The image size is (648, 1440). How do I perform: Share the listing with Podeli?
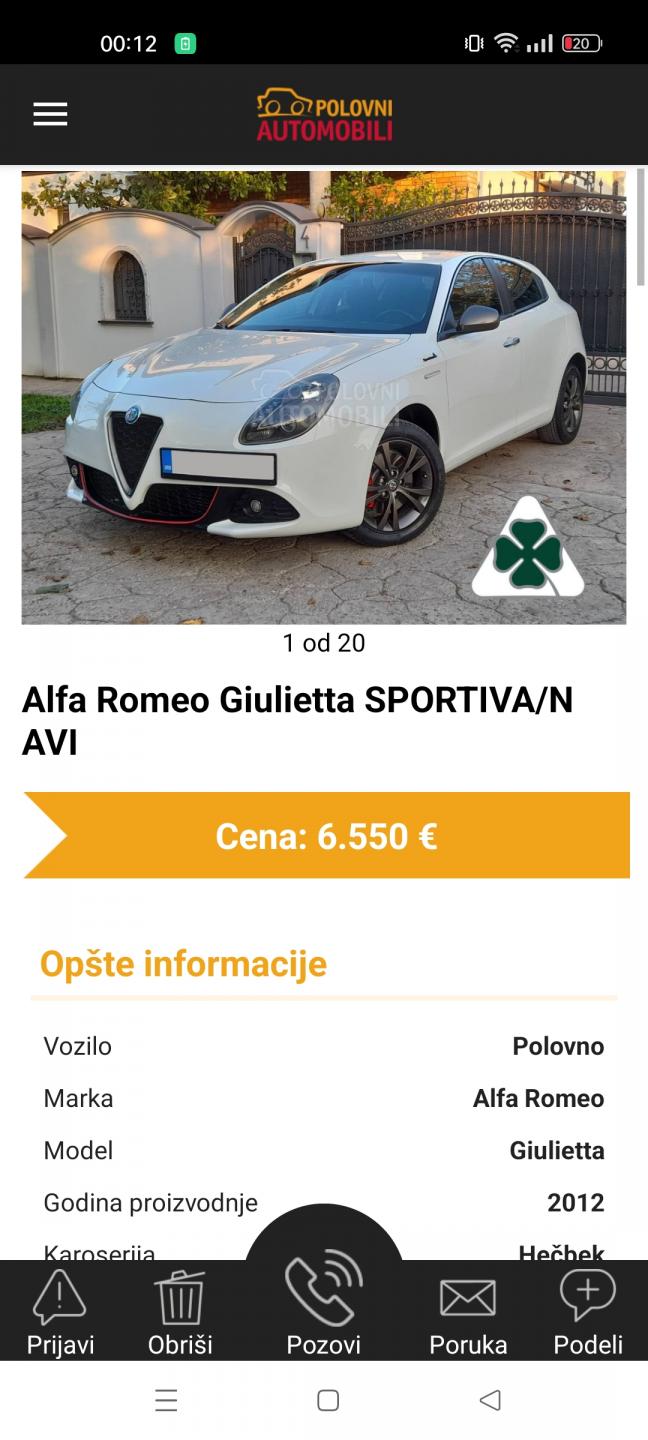click(588, 1312)
